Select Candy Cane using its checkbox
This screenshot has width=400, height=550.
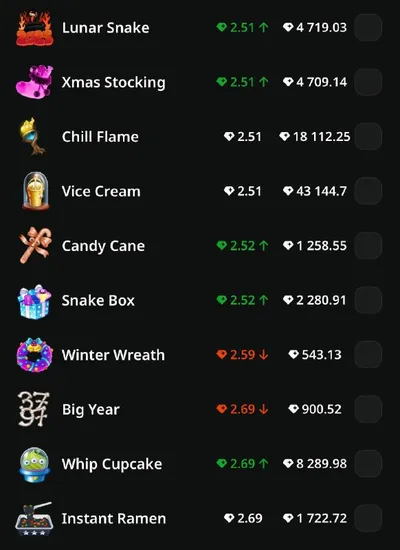point(368,246)
